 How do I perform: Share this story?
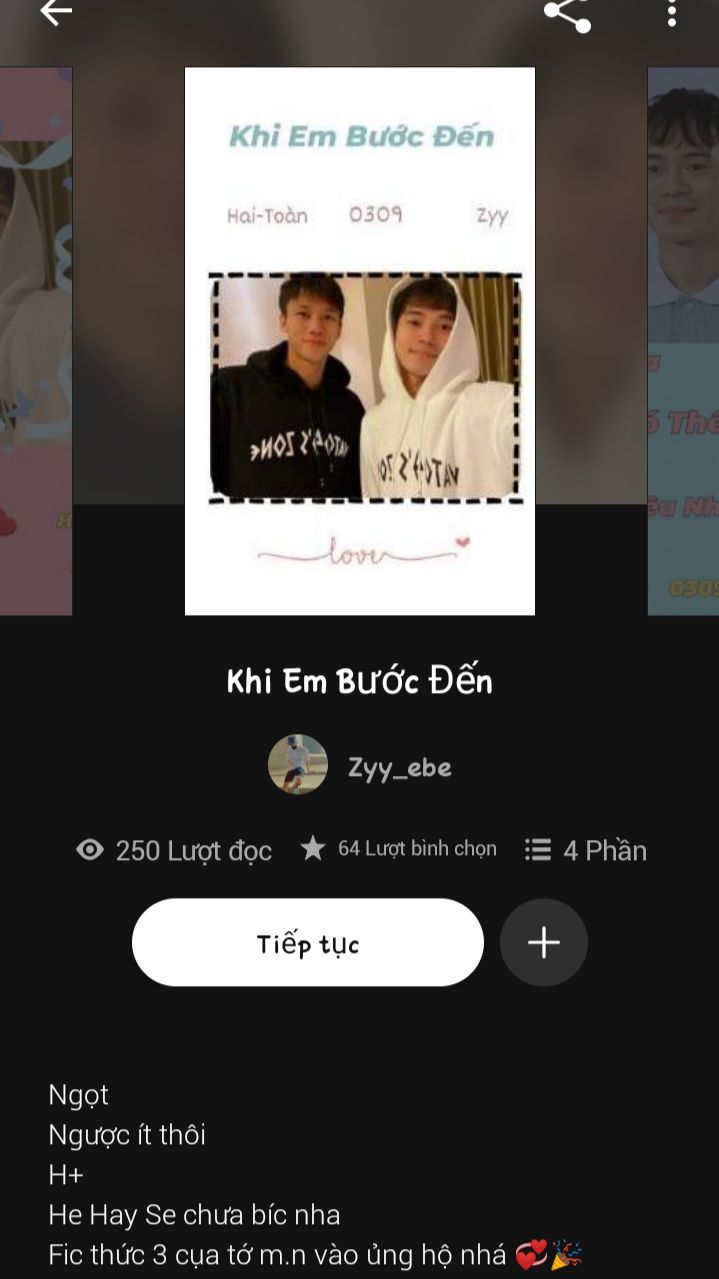tap(567, 13)
